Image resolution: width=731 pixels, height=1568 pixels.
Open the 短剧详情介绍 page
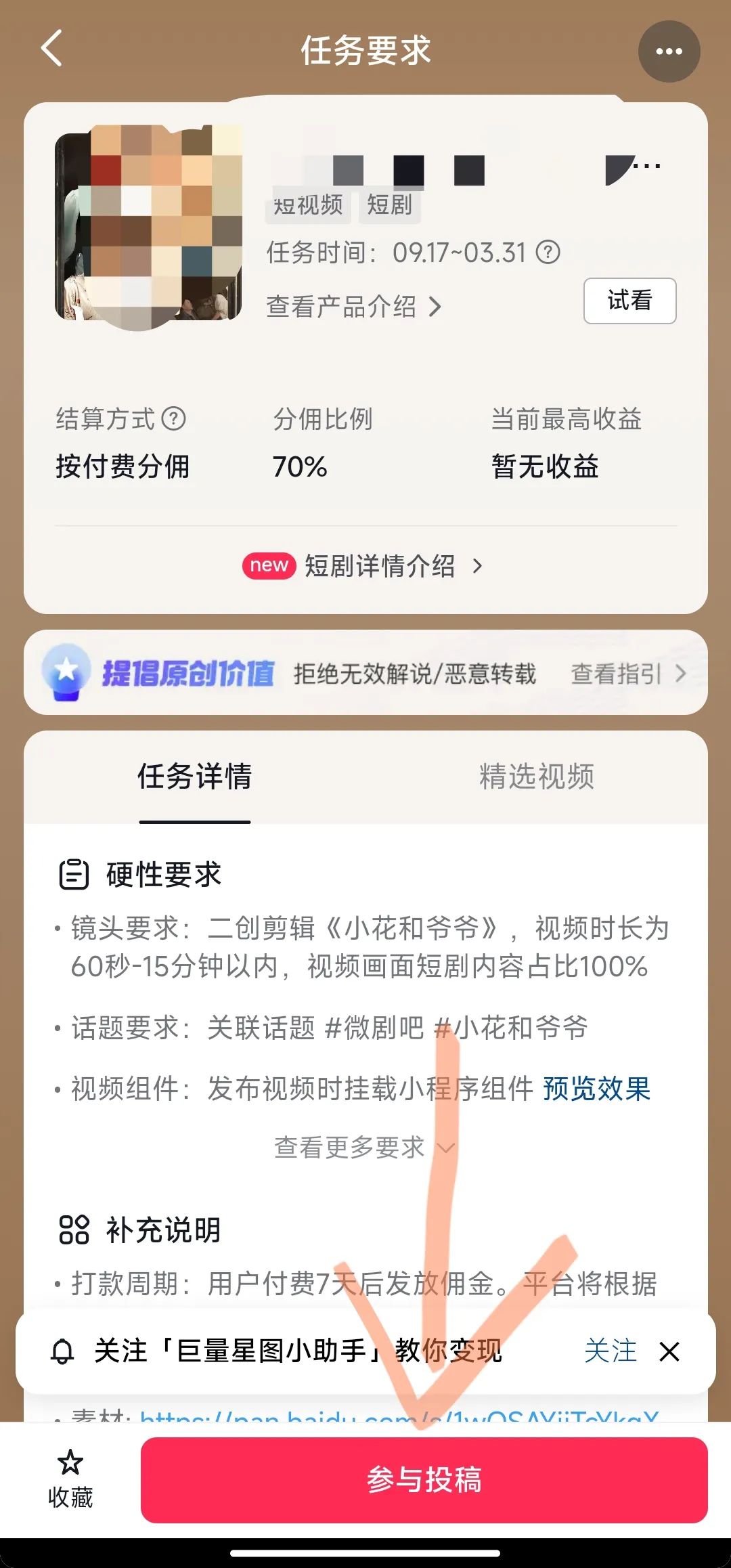click(379, 567)
